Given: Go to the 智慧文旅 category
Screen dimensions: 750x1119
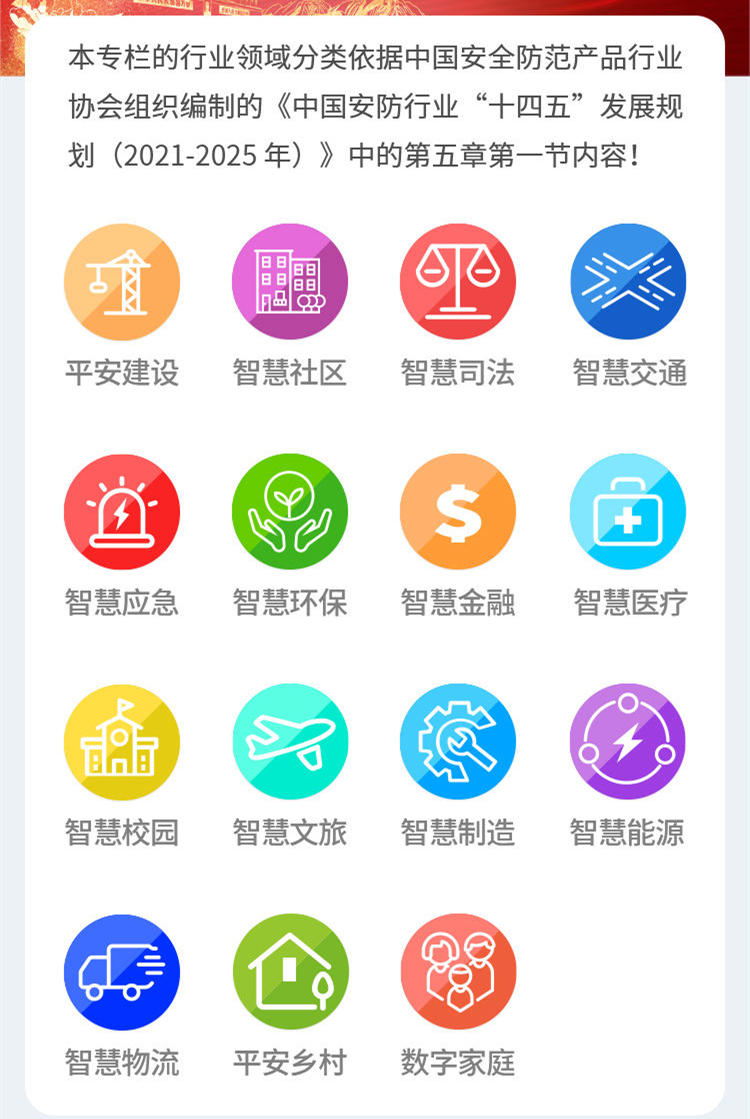Looking at the screenshot, I should [290, 742].
